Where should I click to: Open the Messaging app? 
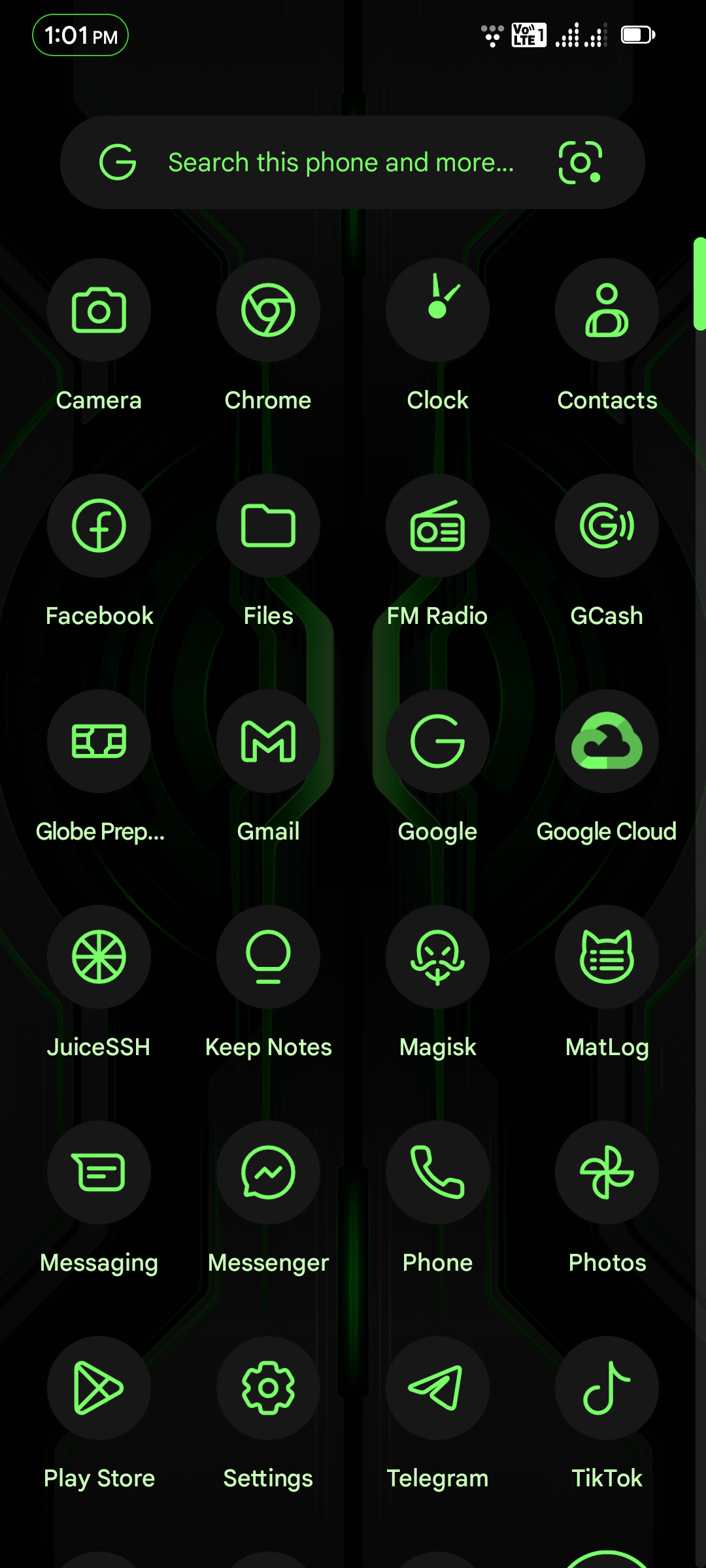coord(99,1173)
